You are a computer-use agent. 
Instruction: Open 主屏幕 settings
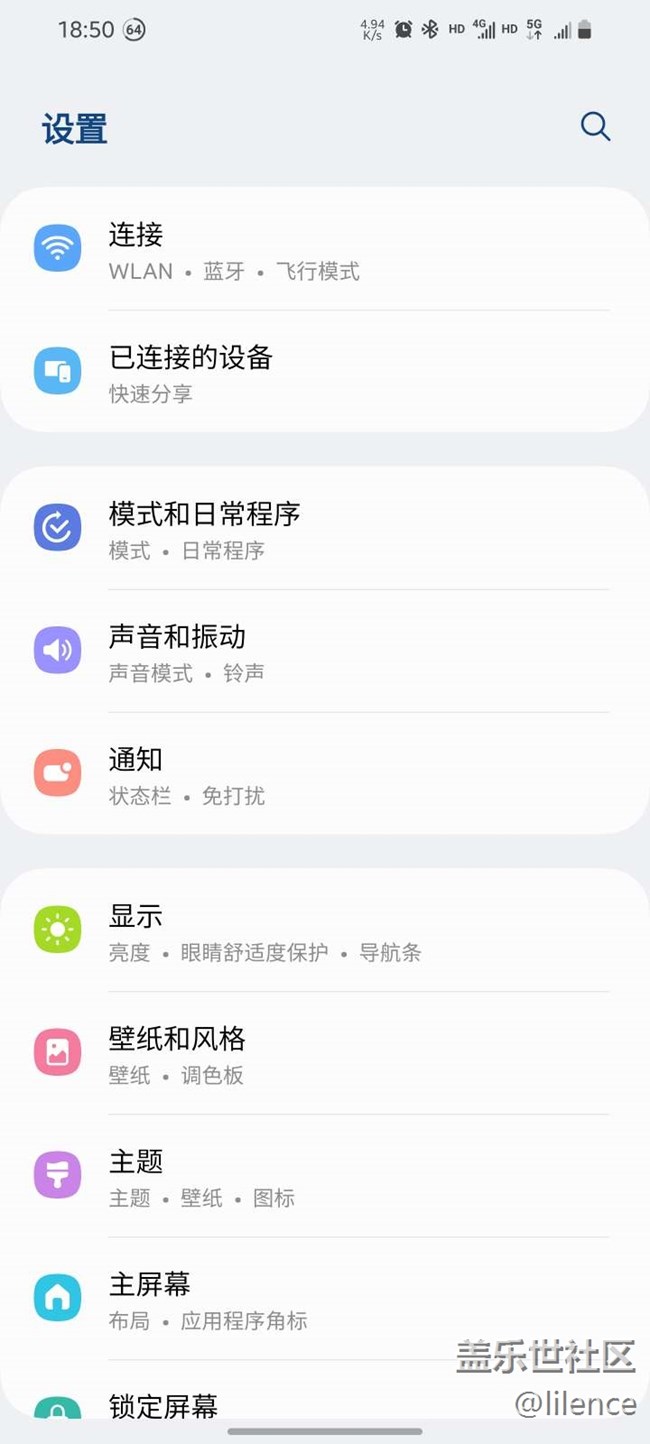coord(325,1299)
